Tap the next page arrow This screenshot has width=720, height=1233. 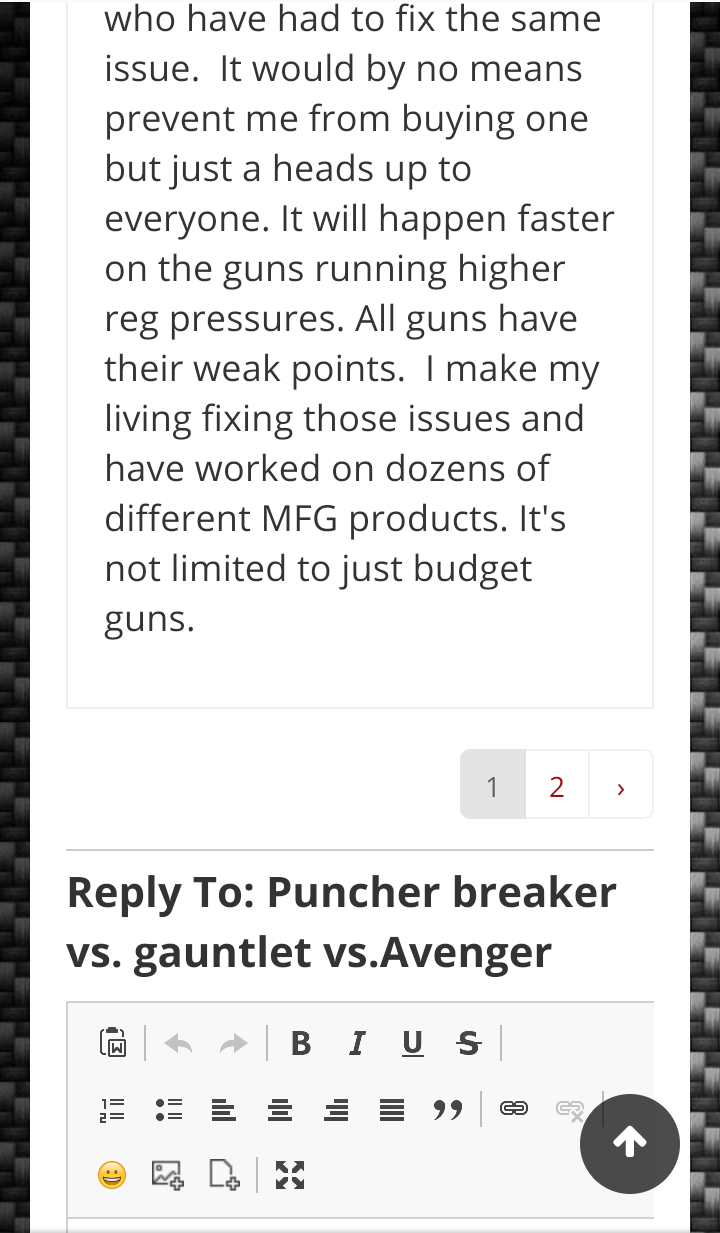(621, 787)
